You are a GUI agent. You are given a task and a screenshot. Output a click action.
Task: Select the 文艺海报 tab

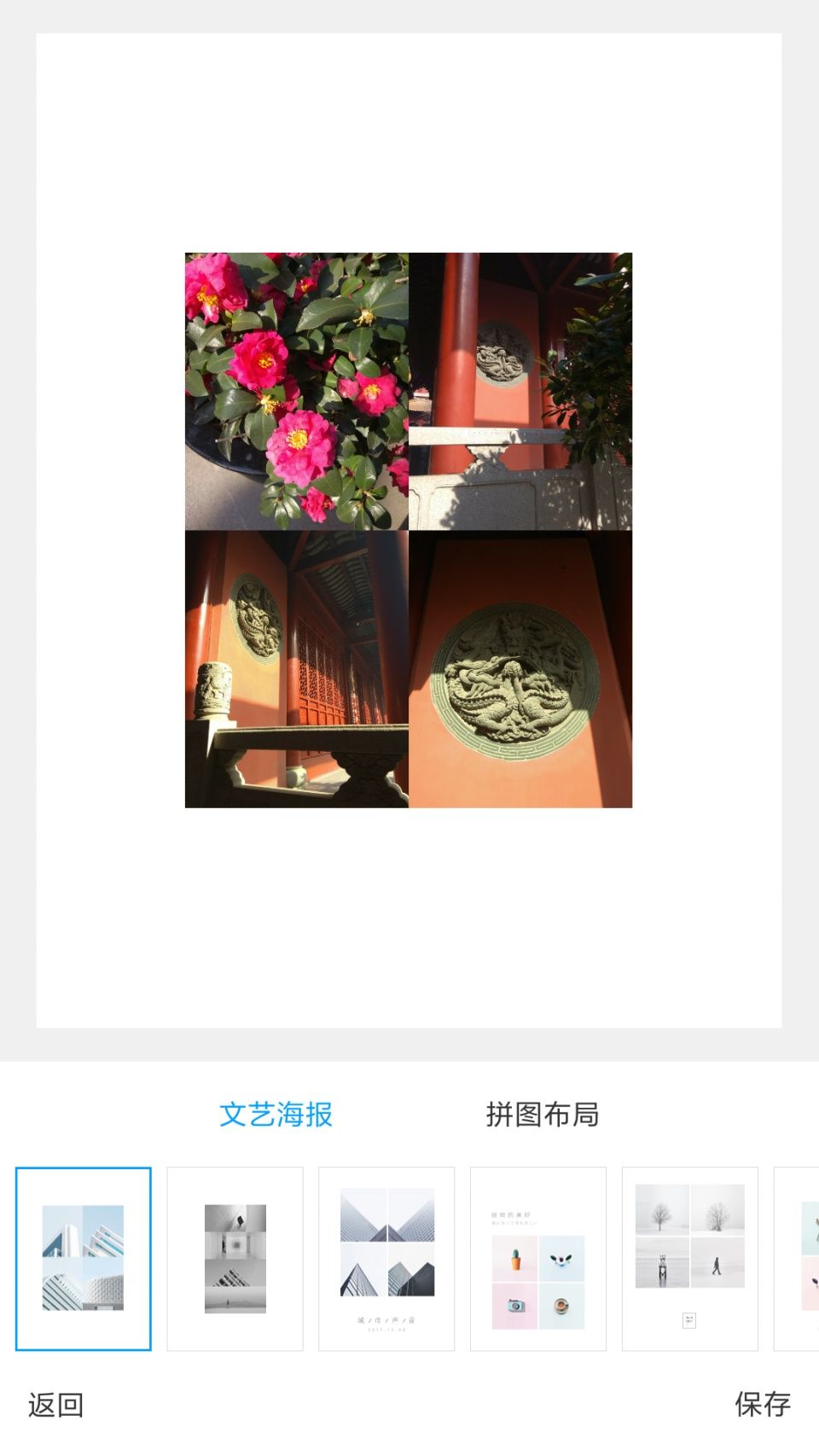(x=277, y=1114)
